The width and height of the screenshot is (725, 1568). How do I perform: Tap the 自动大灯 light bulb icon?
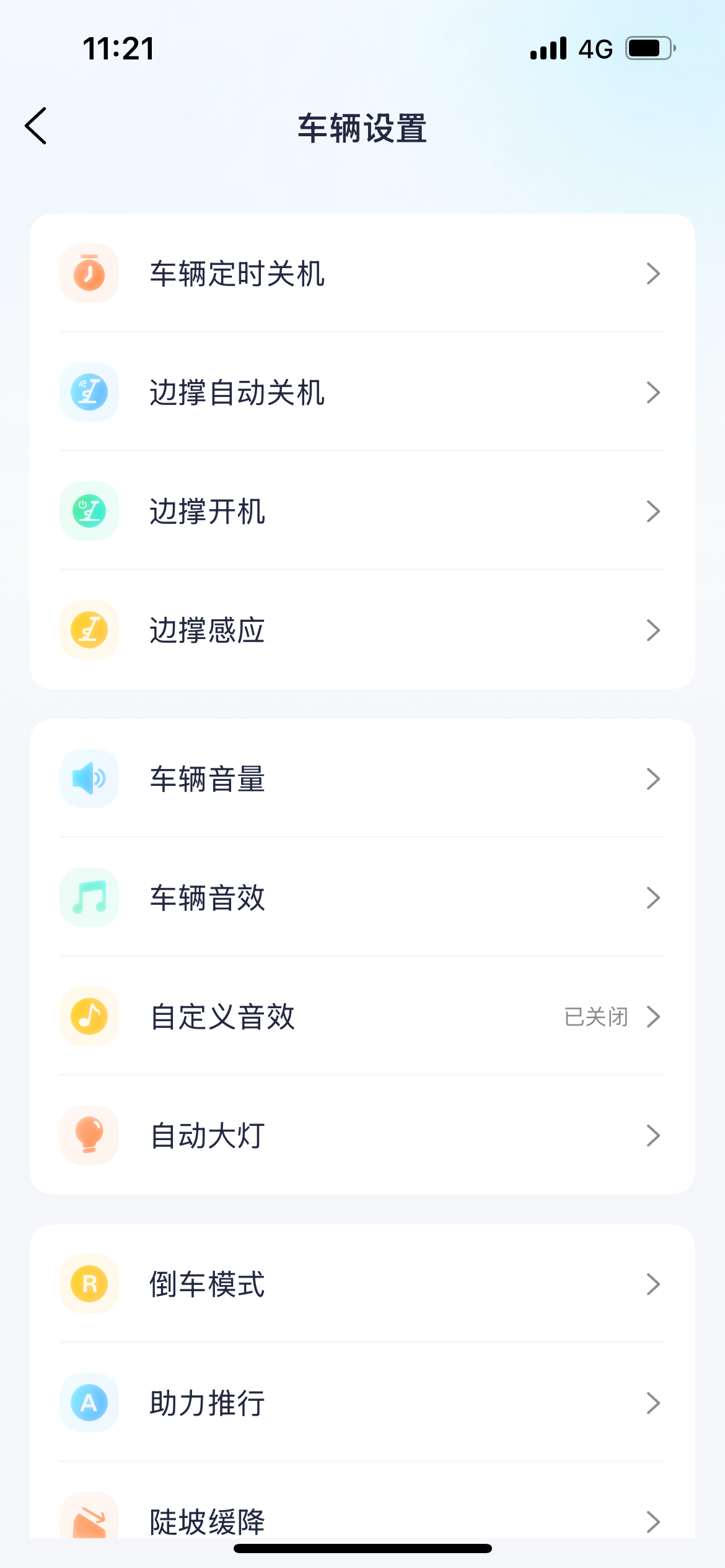[89, 1135]
